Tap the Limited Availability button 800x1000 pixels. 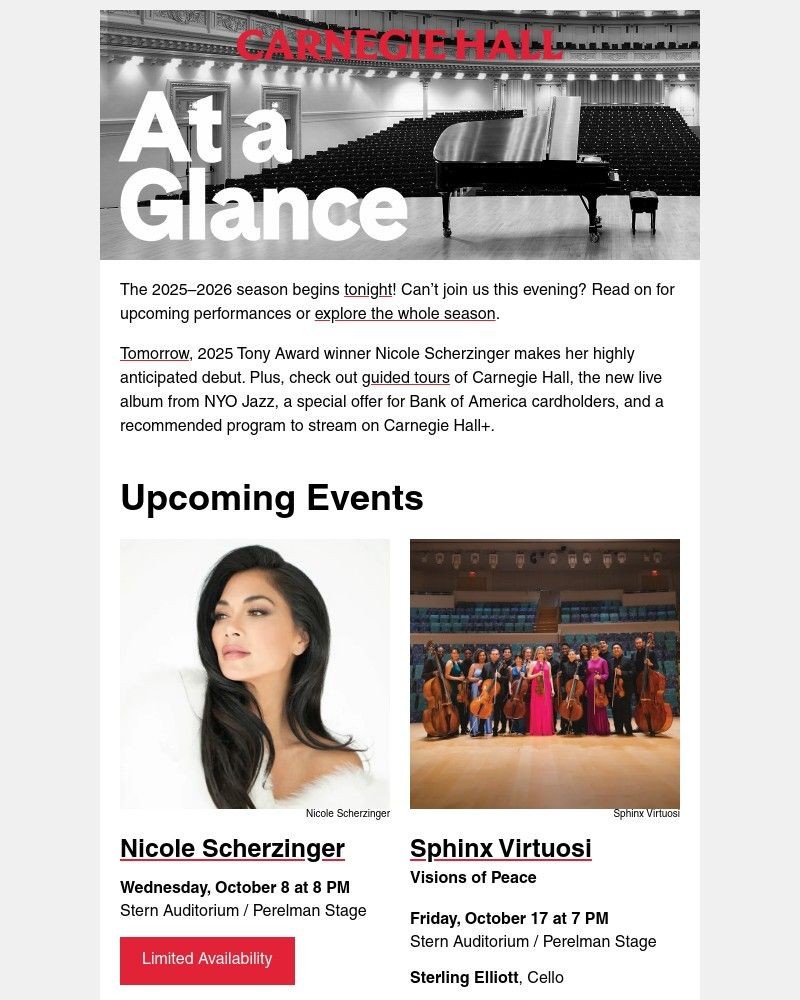207,960
